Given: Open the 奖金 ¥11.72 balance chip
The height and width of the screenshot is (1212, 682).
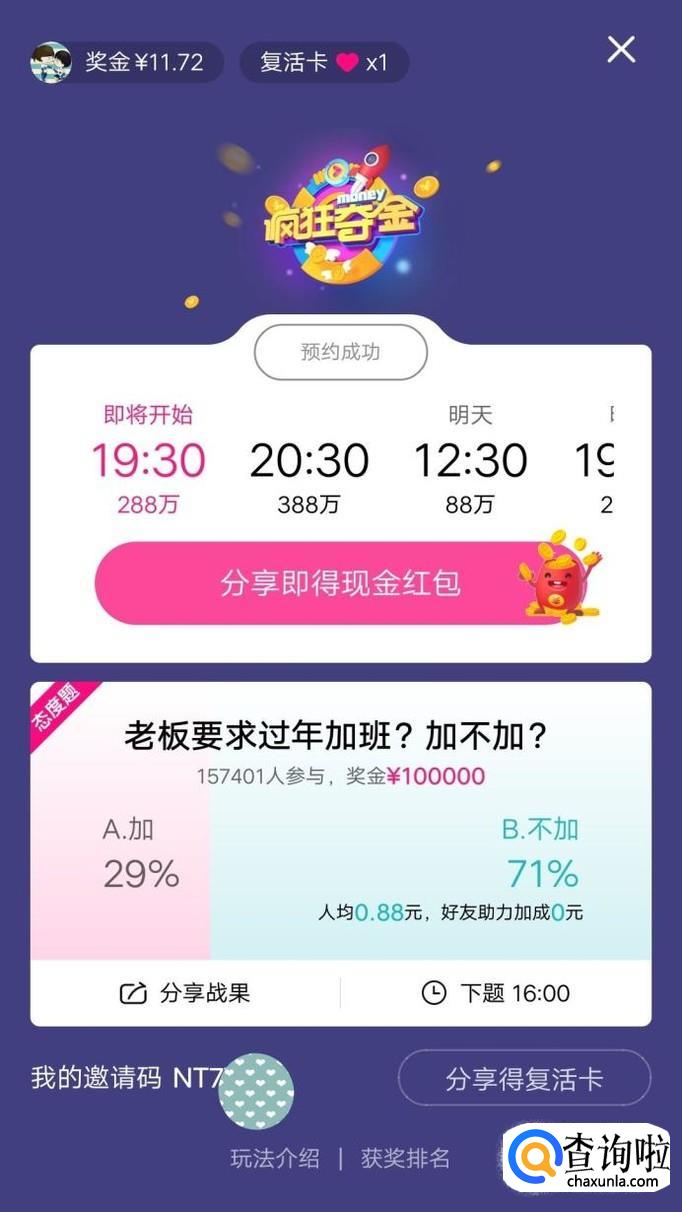Looking at the screenshot, I should 126,62.
